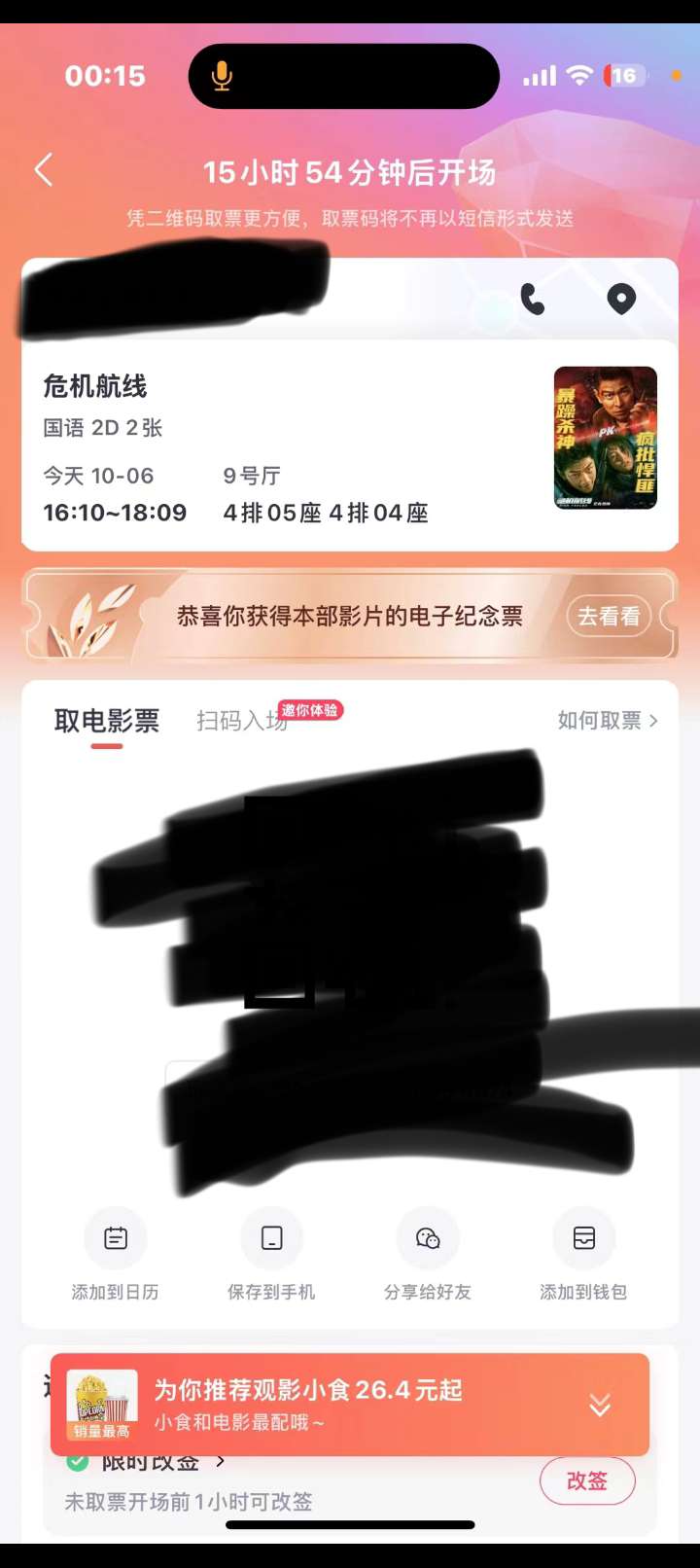The image size is (700, 1568).
Task: Open the cinema location map pin
Action: (x=620, y=299)
